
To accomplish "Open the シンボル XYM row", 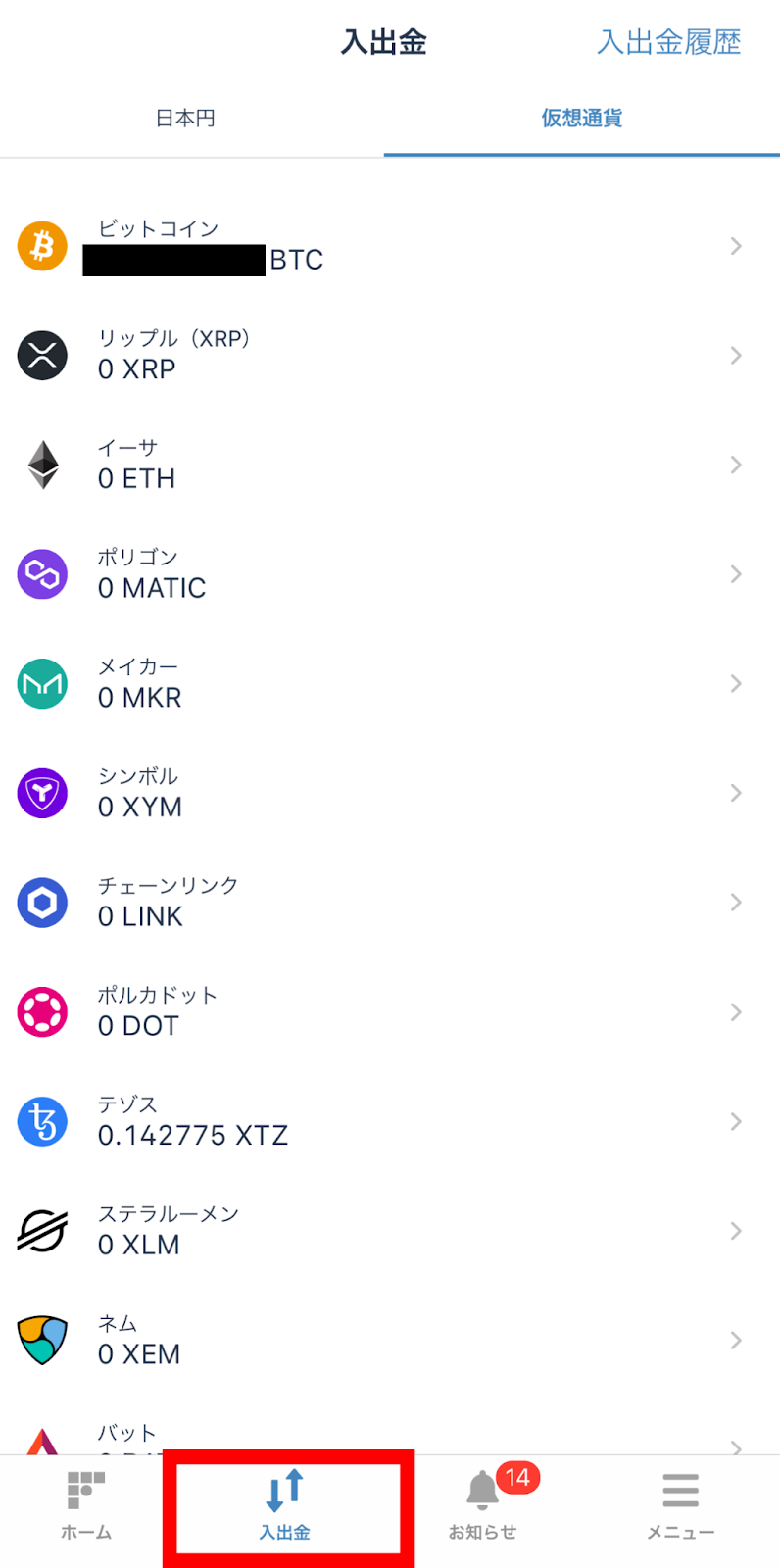I will click(390, 793).
